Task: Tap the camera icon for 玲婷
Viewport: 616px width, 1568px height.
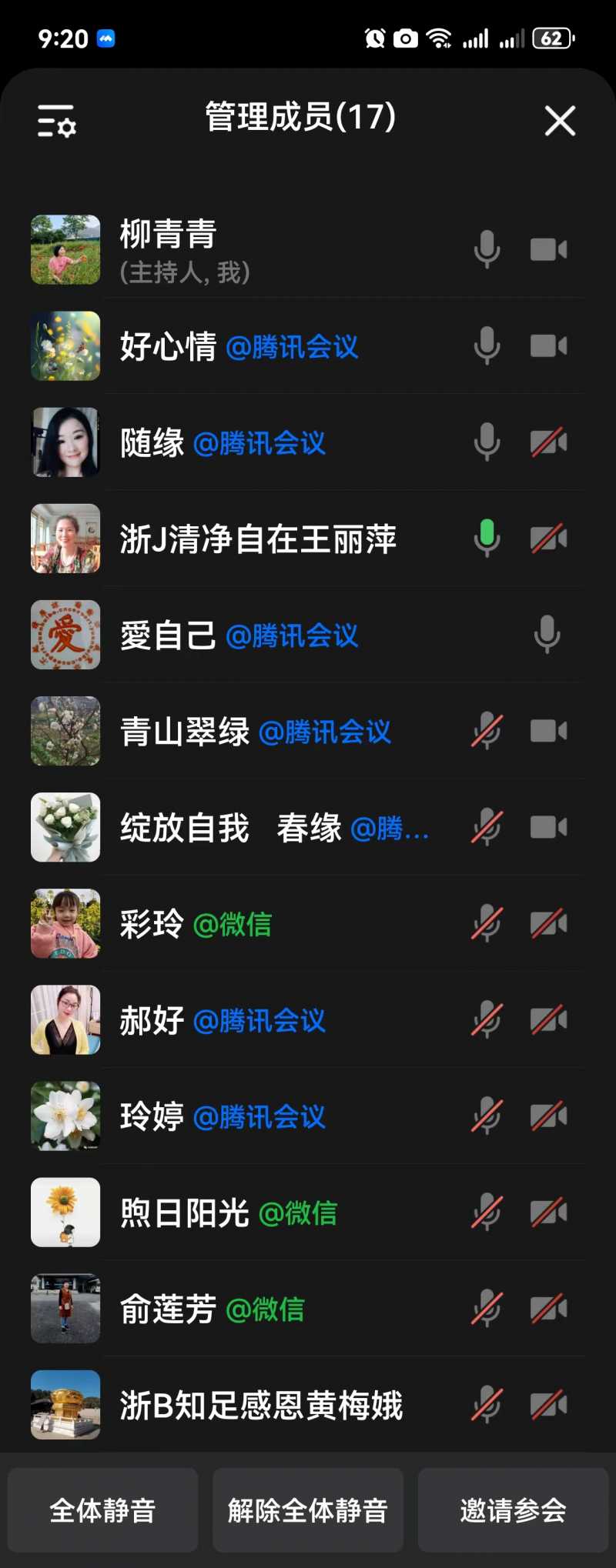Action: tap(548, 1116)
